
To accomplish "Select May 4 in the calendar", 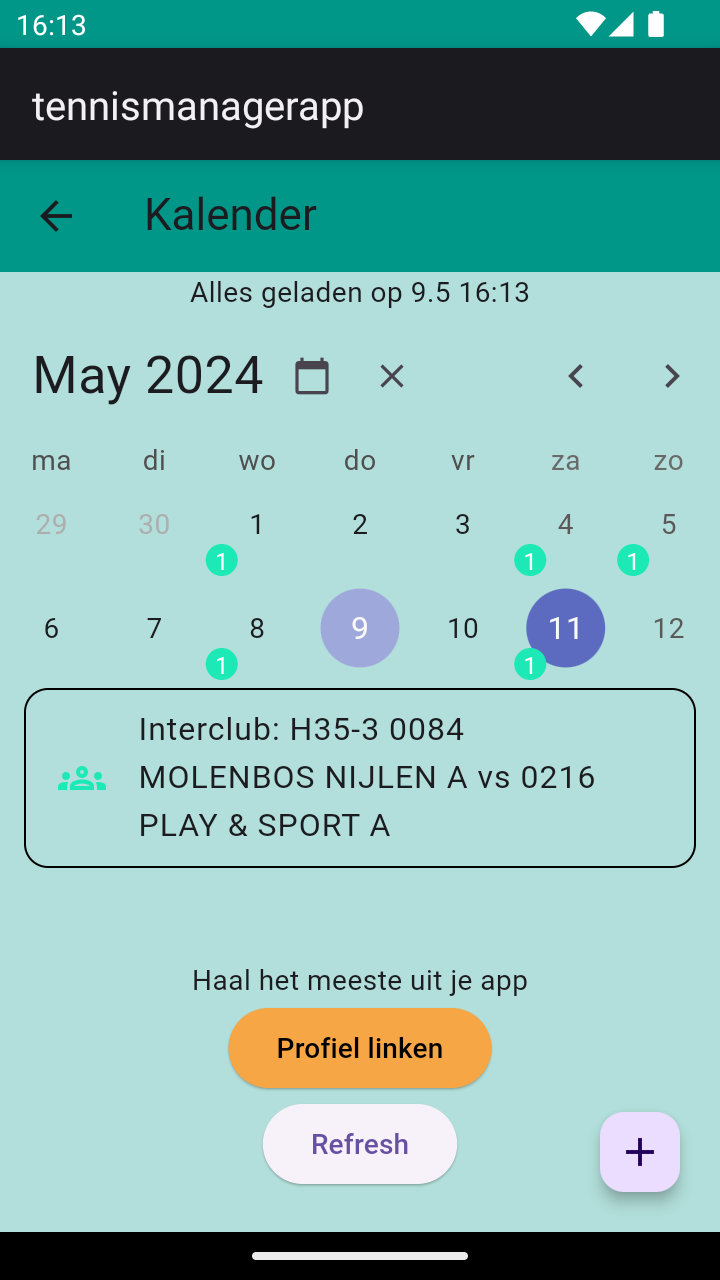I will (565, 525).
